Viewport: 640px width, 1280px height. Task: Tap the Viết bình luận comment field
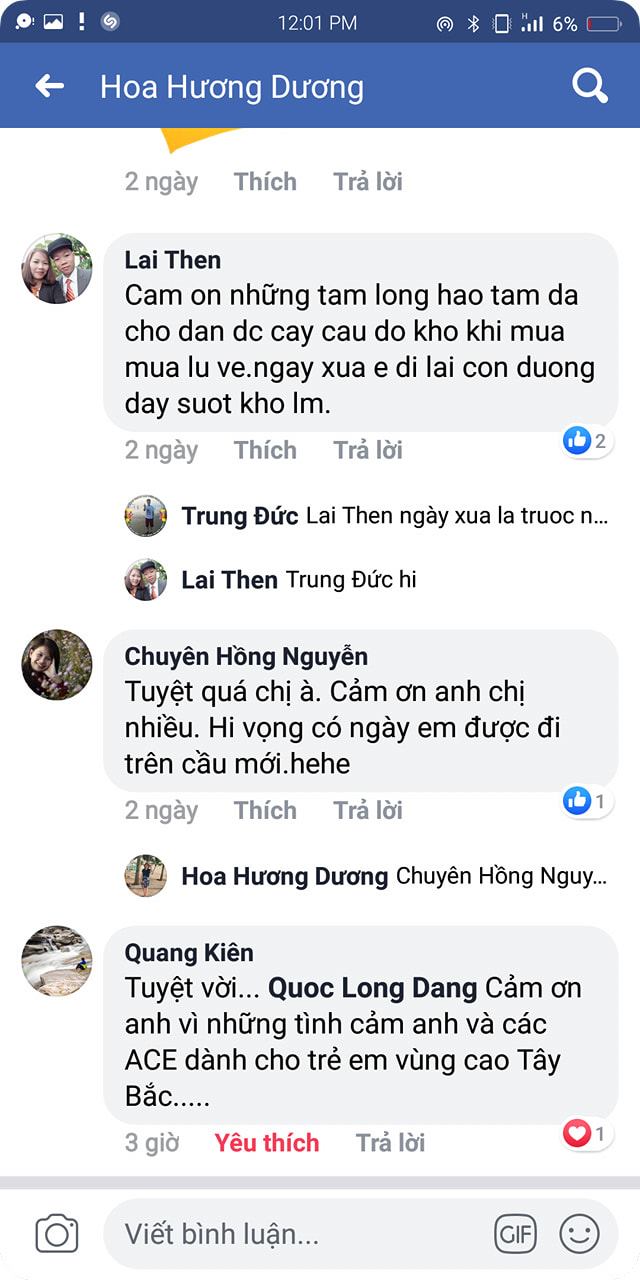pyautogui.click(x=300, y=1234)
